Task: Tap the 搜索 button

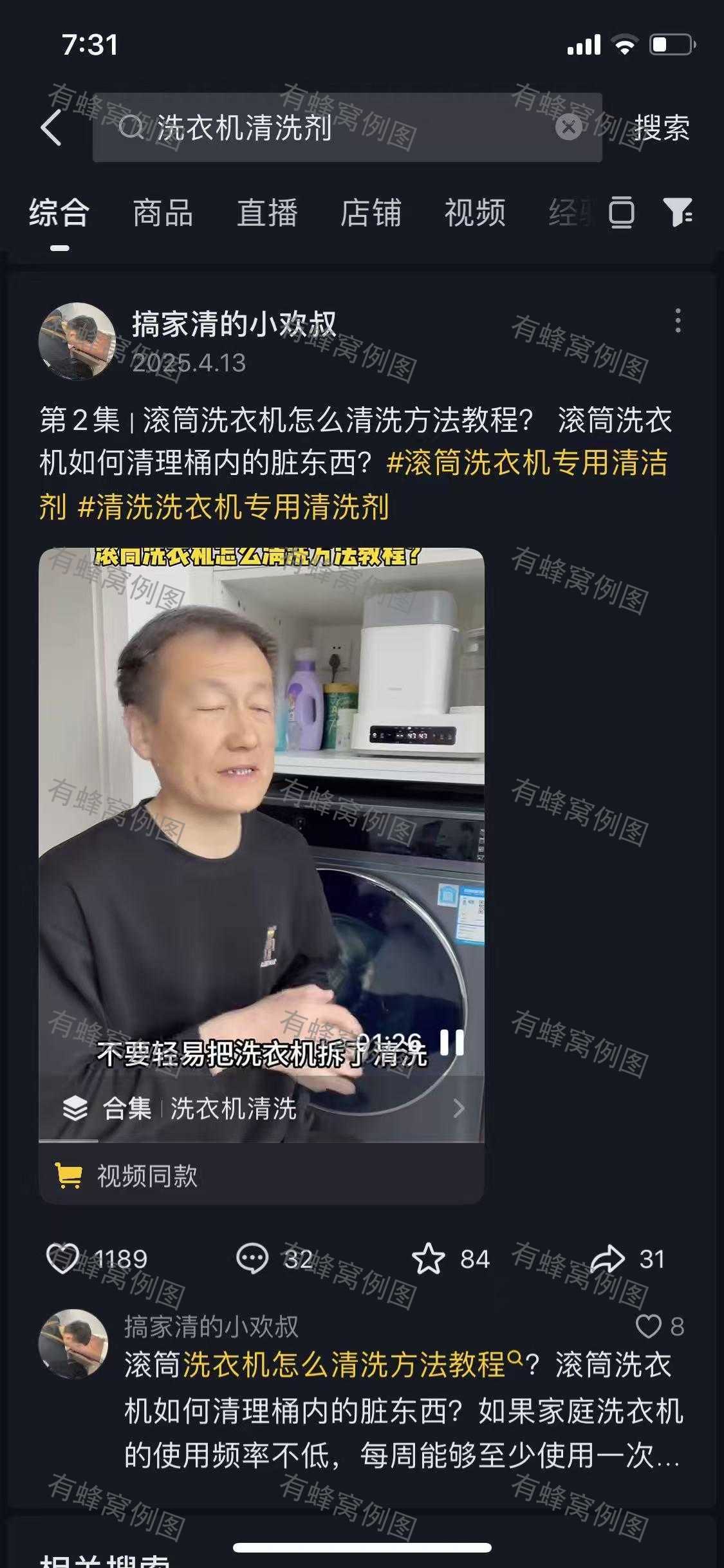Action: 662,127
